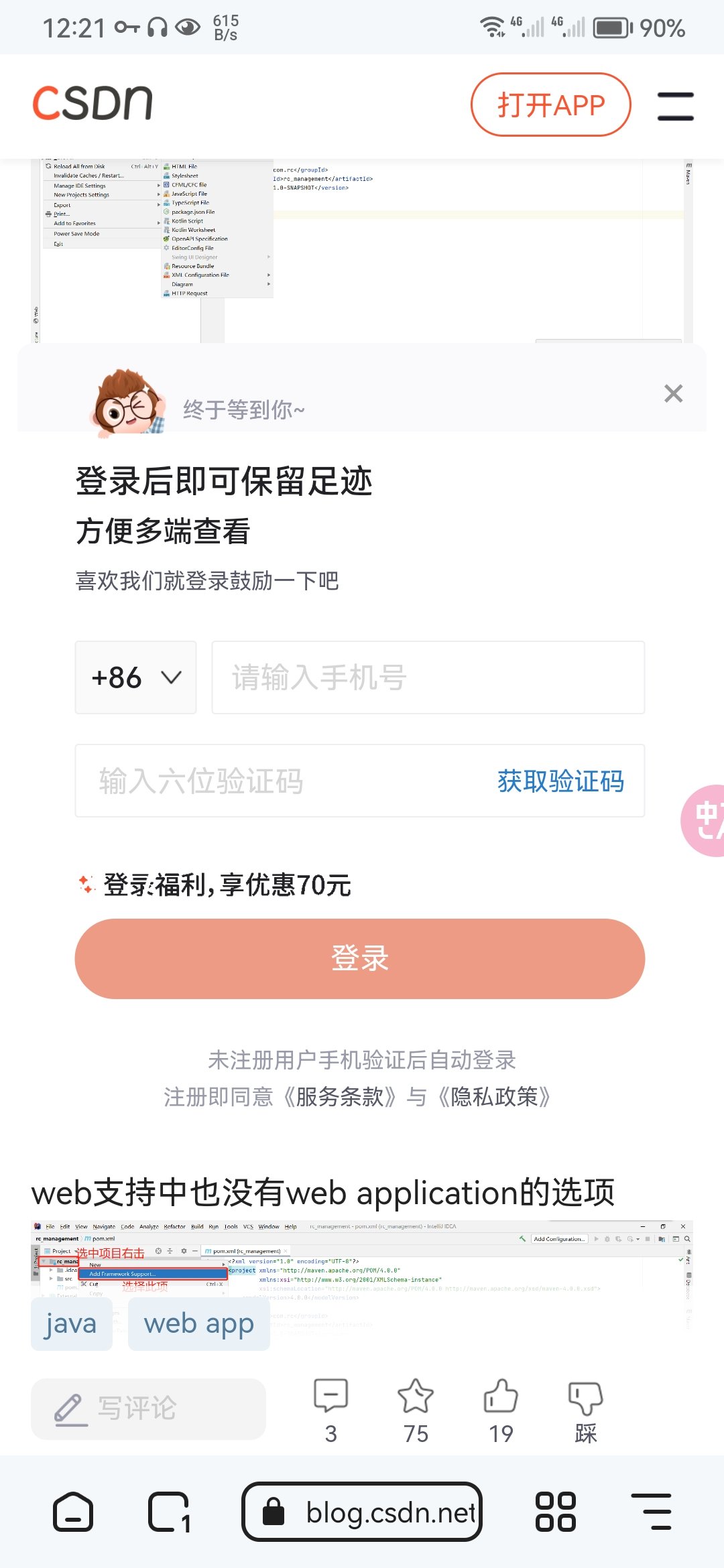Viewport: 724px width, 1568px height.
Task: Select the web app tag chip
Action: 198,1324
